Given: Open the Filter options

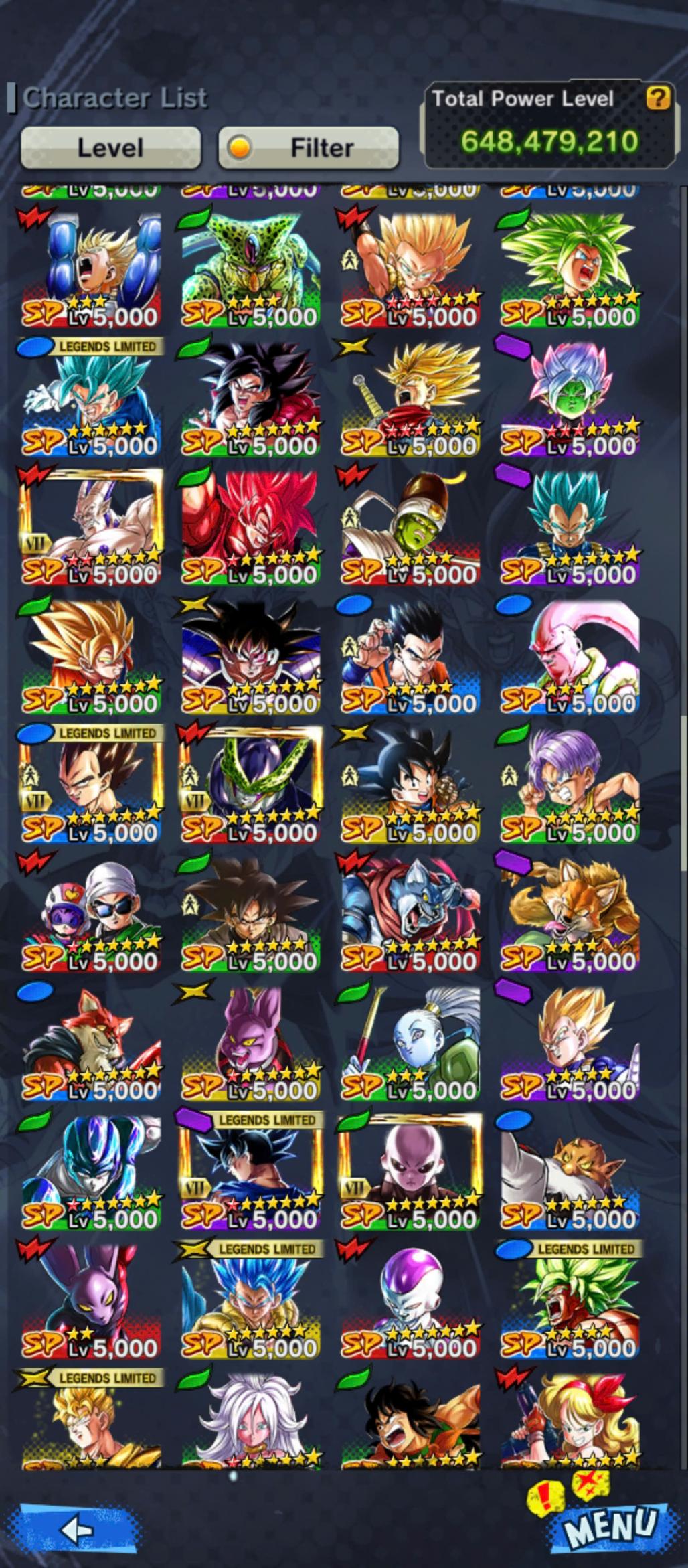Looking at the screenshot, I should tap(309, 147).
